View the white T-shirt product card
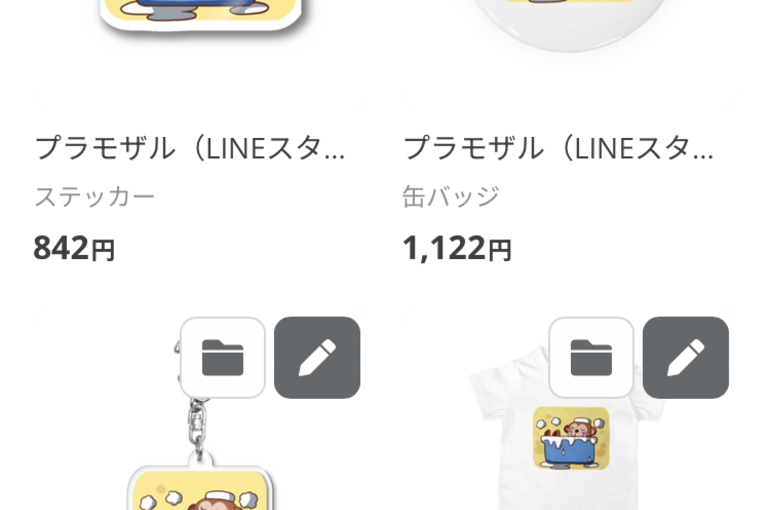This screenshot has height=510, width=770. click(572, 450)
